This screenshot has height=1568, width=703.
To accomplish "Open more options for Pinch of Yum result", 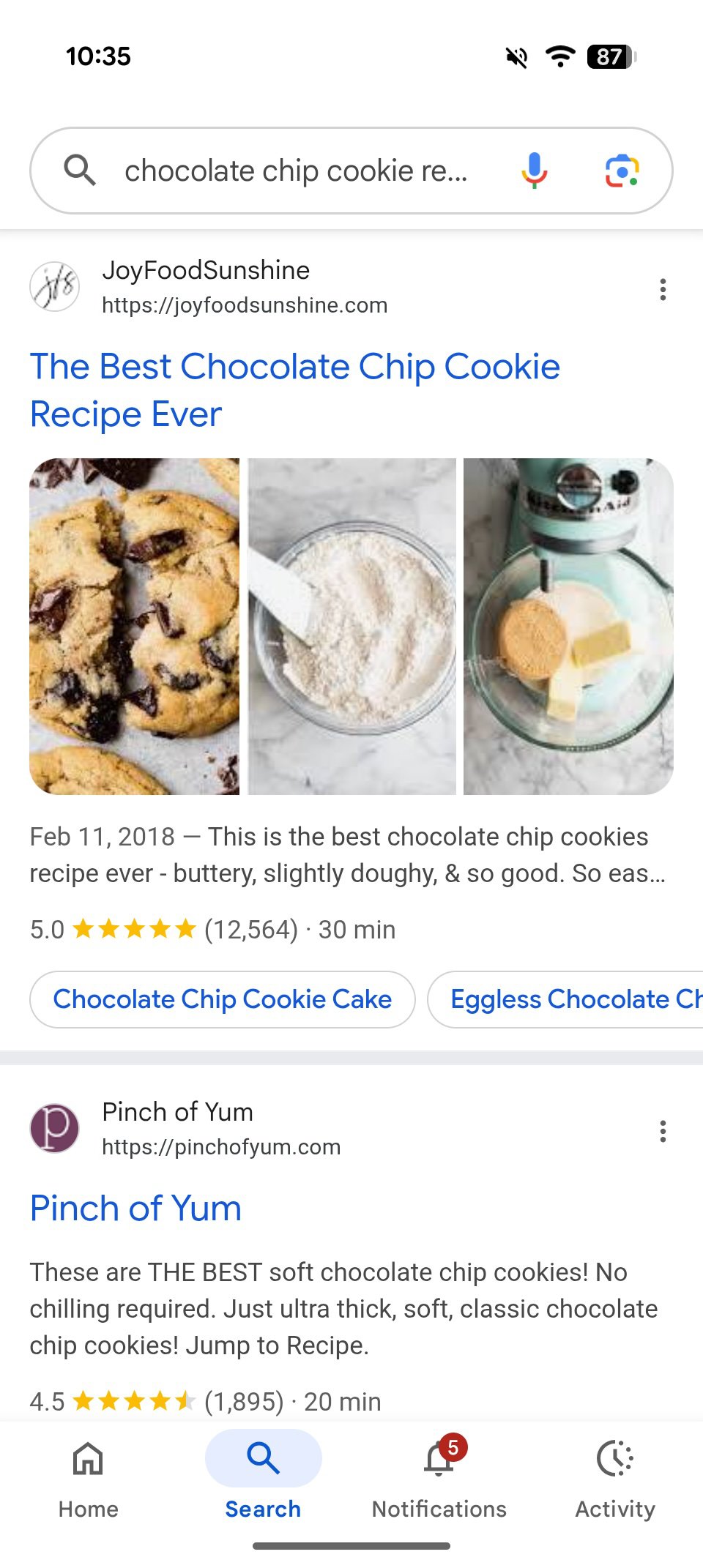I will pyautogui.click(x=663, y=1131).
